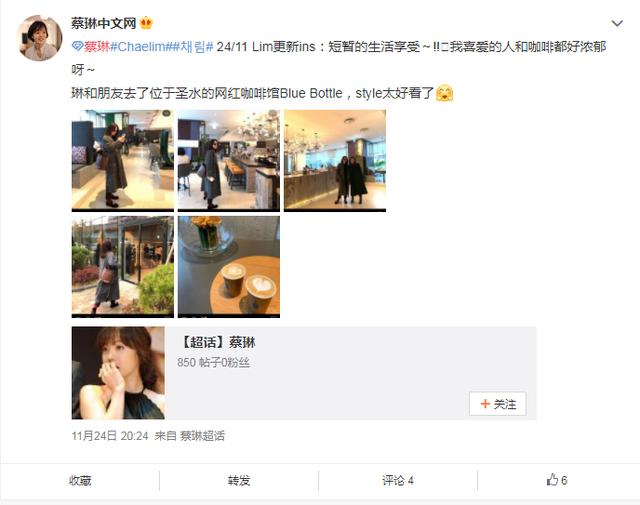
Task: View third photo of two people at counter
Action: (x=334, y=159)
